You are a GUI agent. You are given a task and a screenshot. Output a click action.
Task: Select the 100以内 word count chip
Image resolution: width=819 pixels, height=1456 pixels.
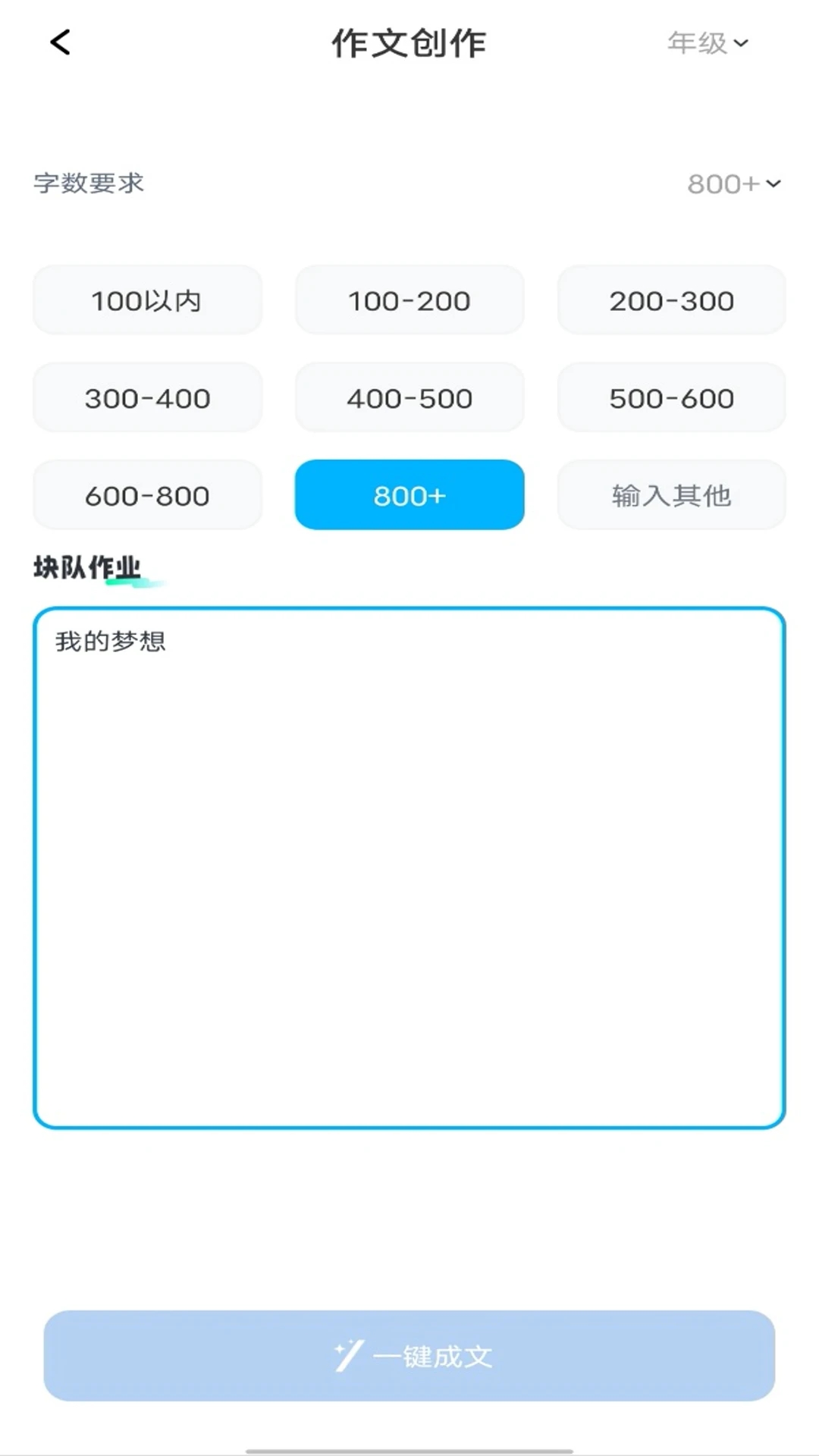[x=147, y=300]
